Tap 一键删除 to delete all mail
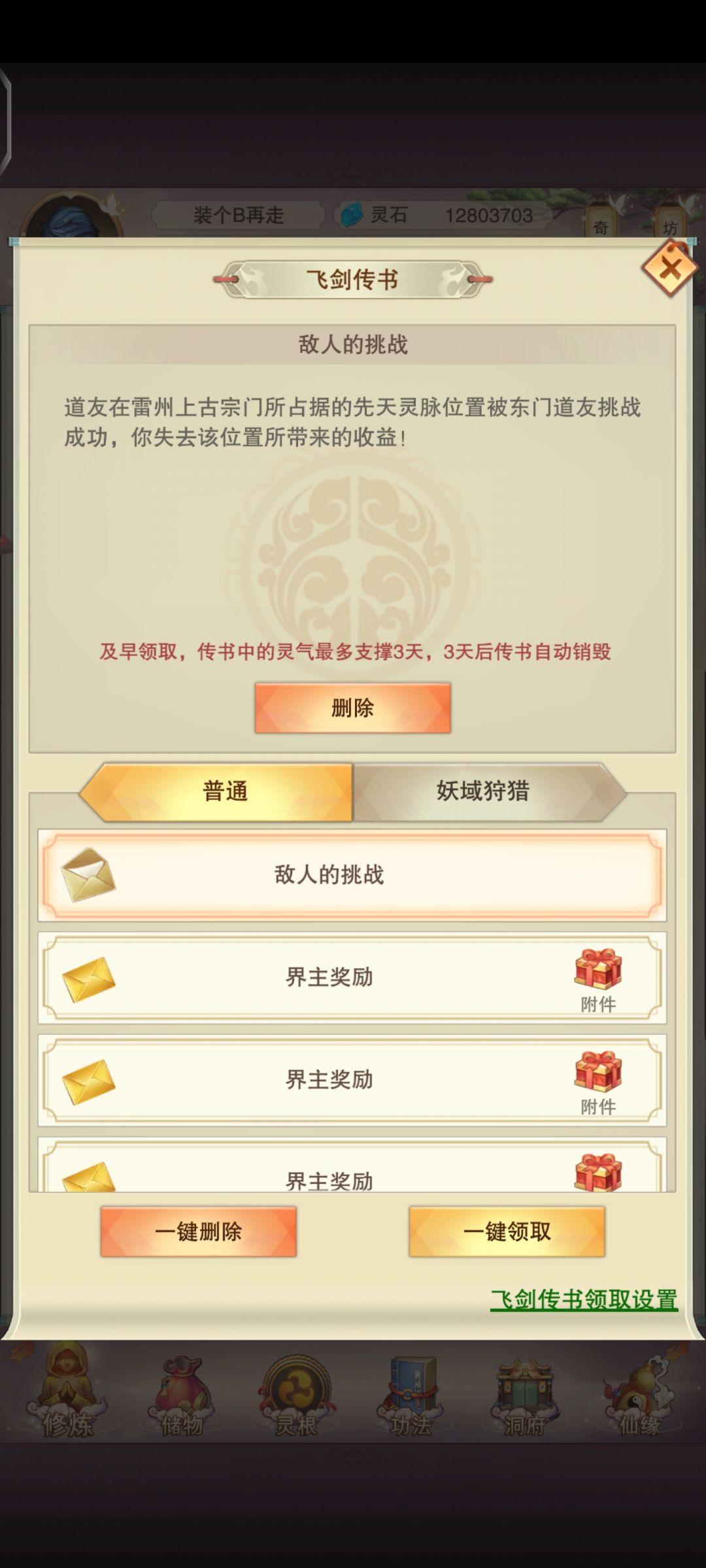This screenshot has width=706, height=1568. (198, 1232)
